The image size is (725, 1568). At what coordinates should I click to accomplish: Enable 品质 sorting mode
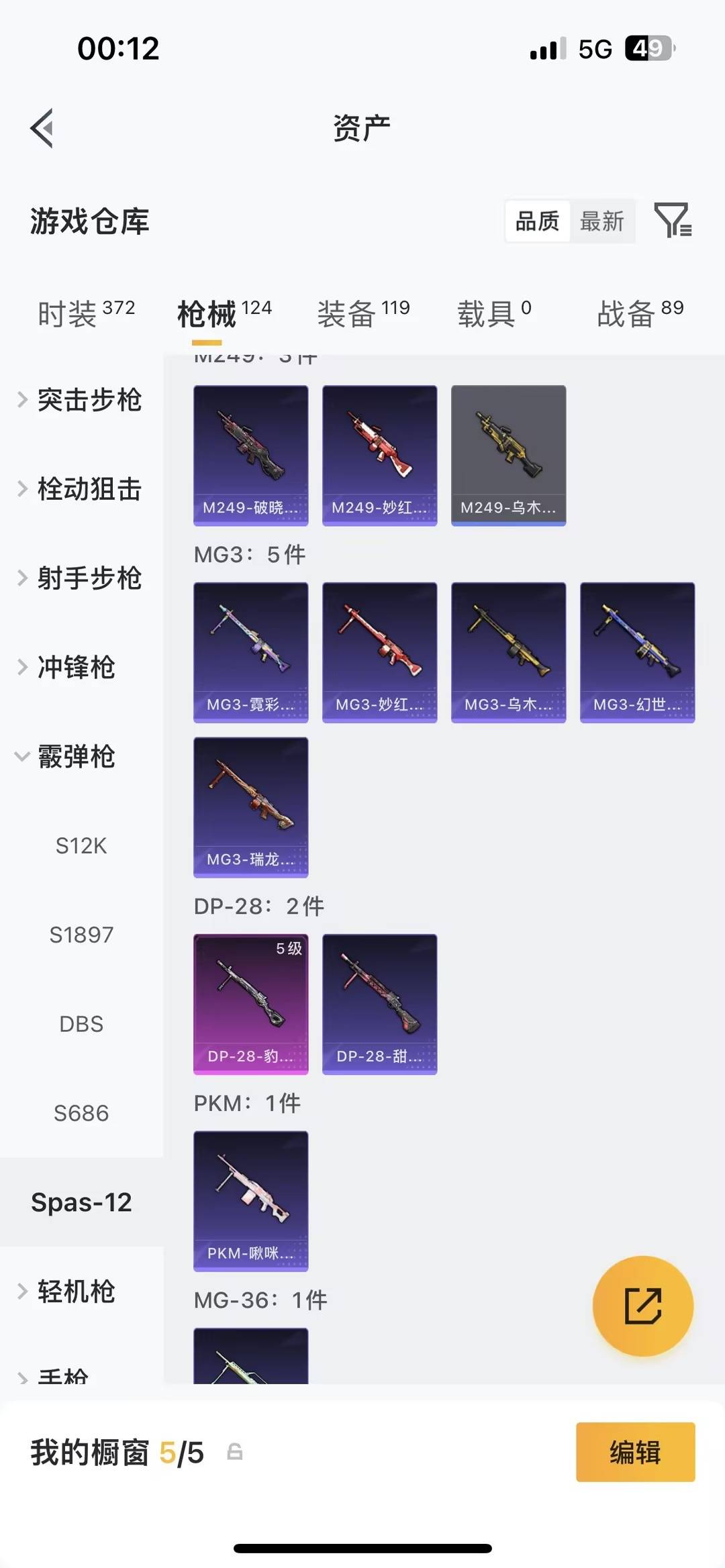pos(536,221)
